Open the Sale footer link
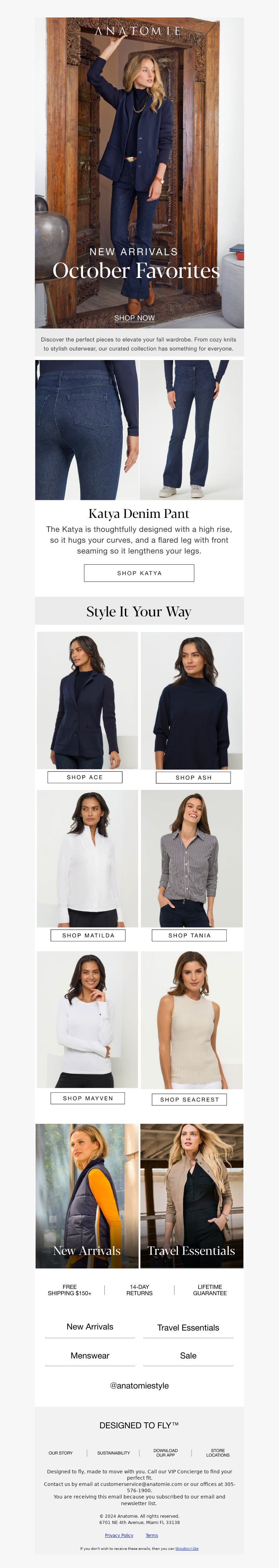The height and width of the screenshot is (1568, 279). coord(188,1356)
